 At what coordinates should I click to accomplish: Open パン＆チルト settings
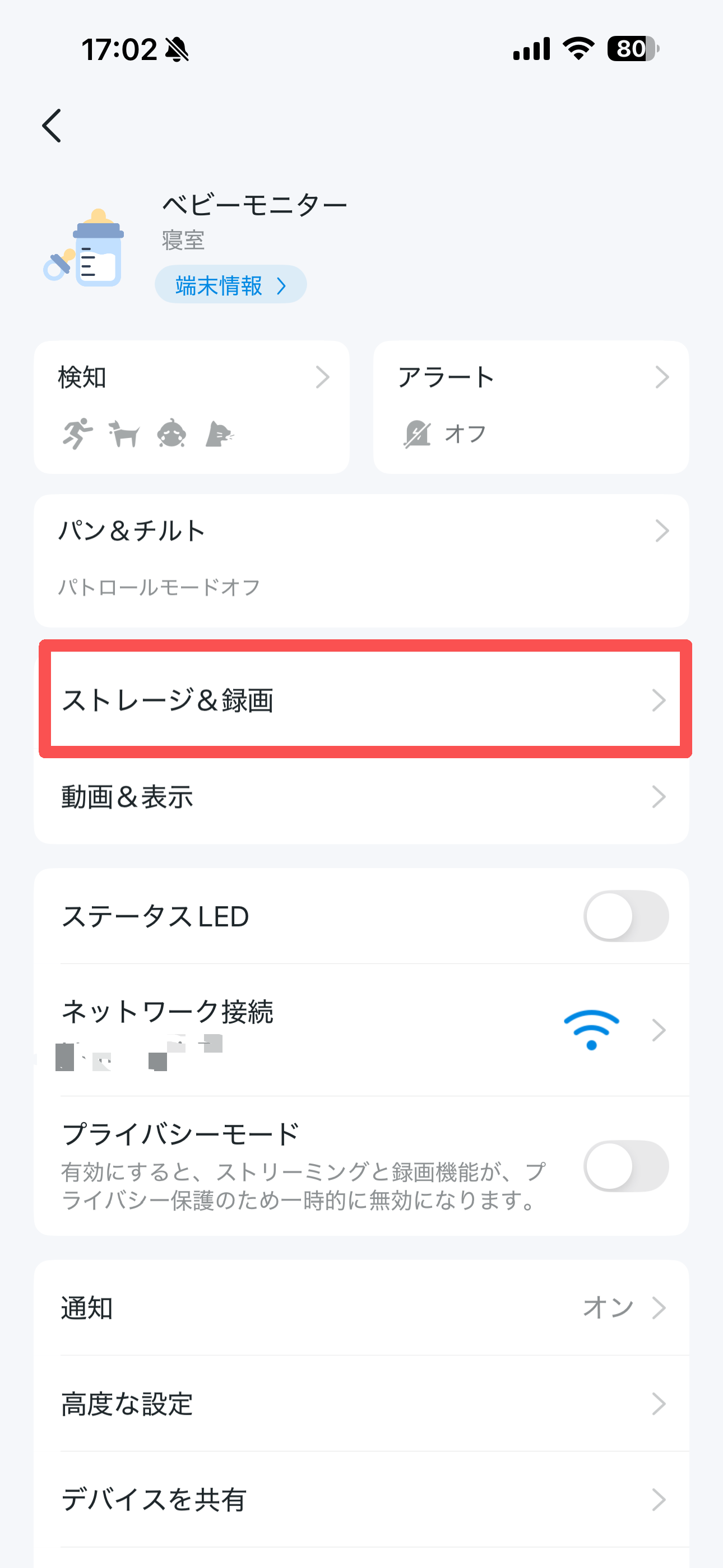pos(361,560)
